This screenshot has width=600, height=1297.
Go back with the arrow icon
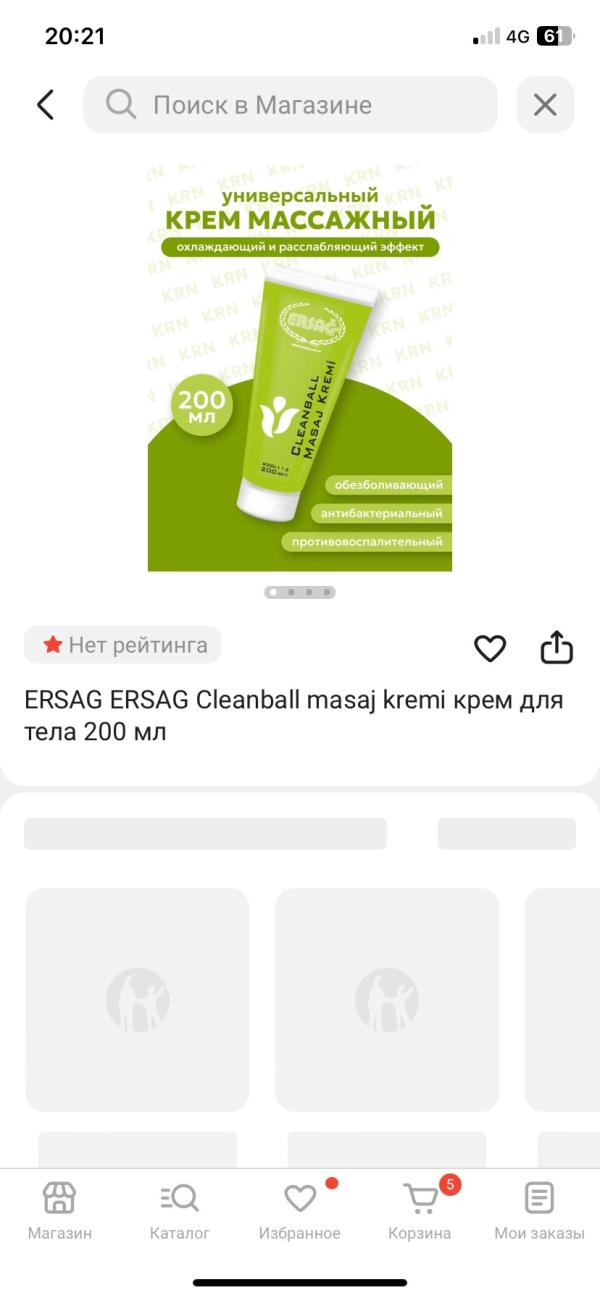click(x=45, y=105)
